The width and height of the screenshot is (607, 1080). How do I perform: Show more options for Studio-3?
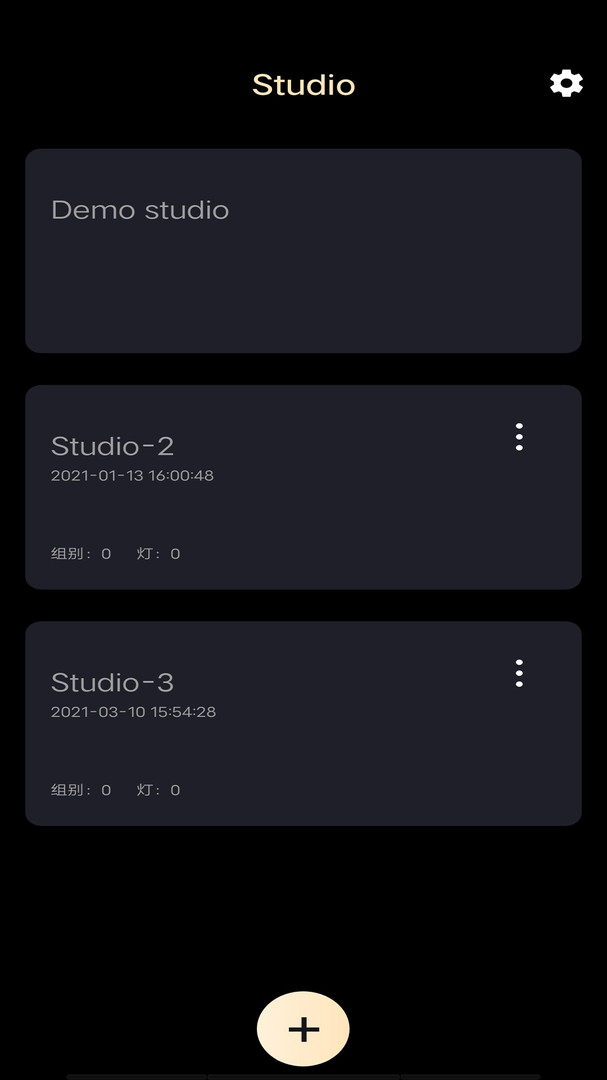coord(519,673)
